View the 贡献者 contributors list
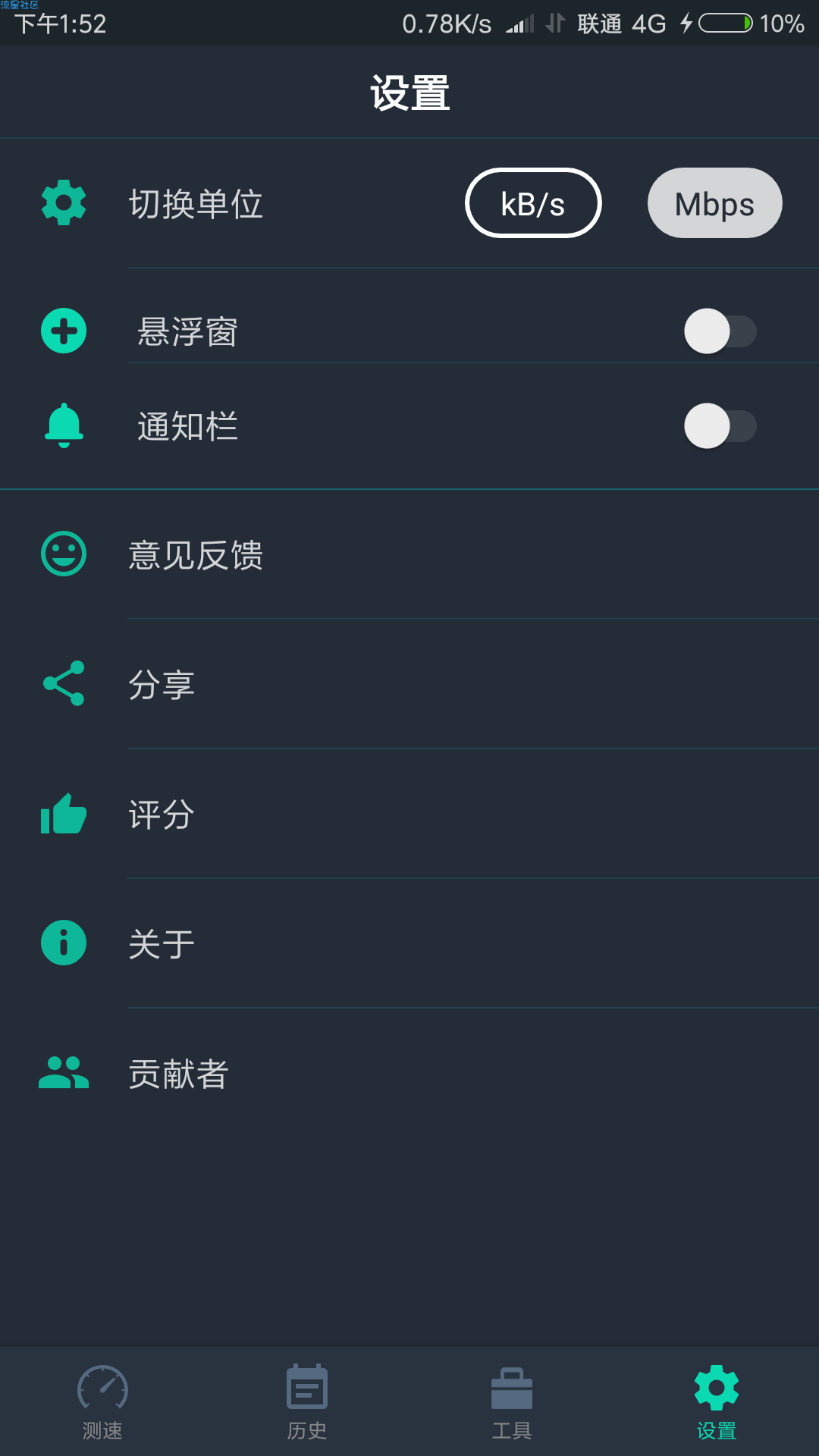The width and height of the screenshot is (819, 1456). tap(409, 1074)
